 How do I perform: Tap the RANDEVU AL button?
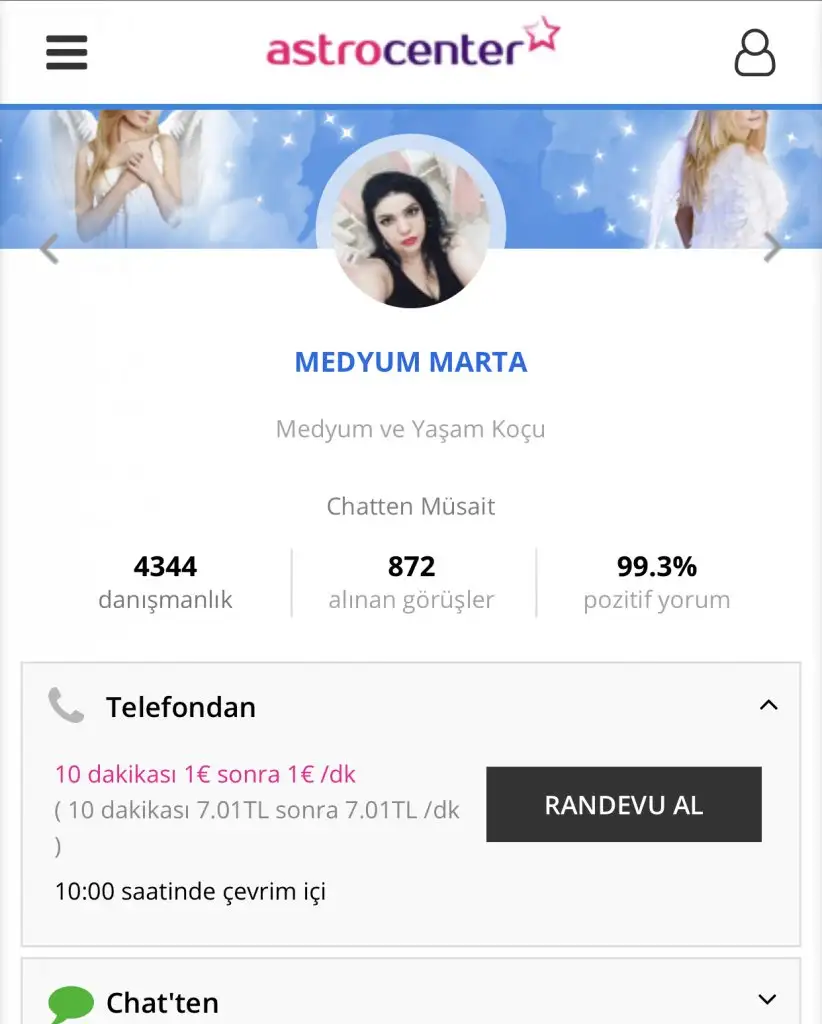click(623, 805)
